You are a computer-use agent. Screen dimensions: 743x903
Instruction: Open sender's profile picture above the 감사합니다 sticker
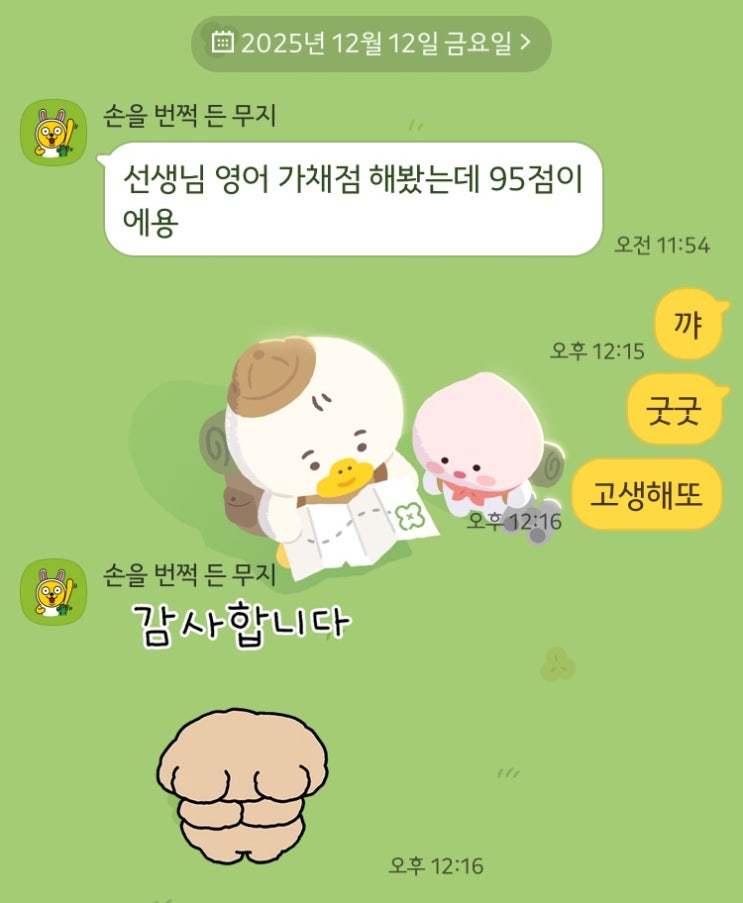pos(53,592)
